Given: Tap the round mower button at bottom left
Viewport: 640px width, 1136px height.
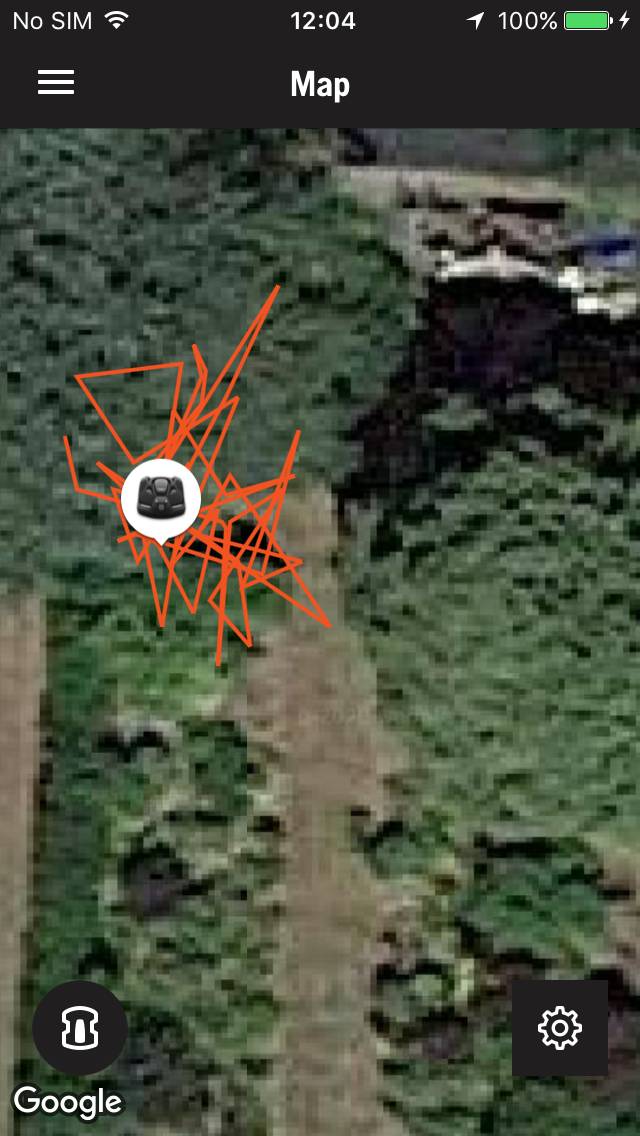Looking at the screenshot, I should (x=80, y=1028).
